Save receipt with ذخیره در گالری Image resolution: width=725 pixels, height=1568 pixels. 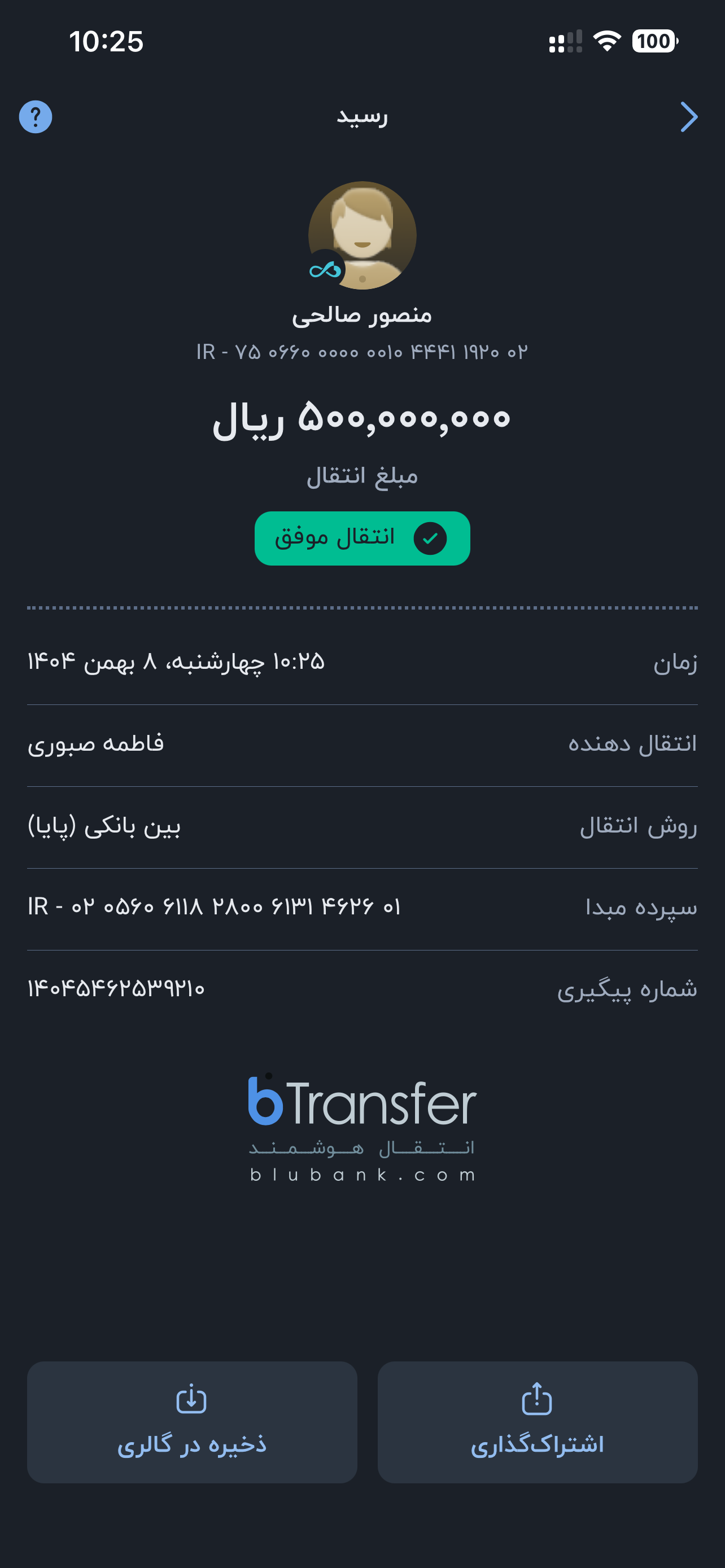192,1422
